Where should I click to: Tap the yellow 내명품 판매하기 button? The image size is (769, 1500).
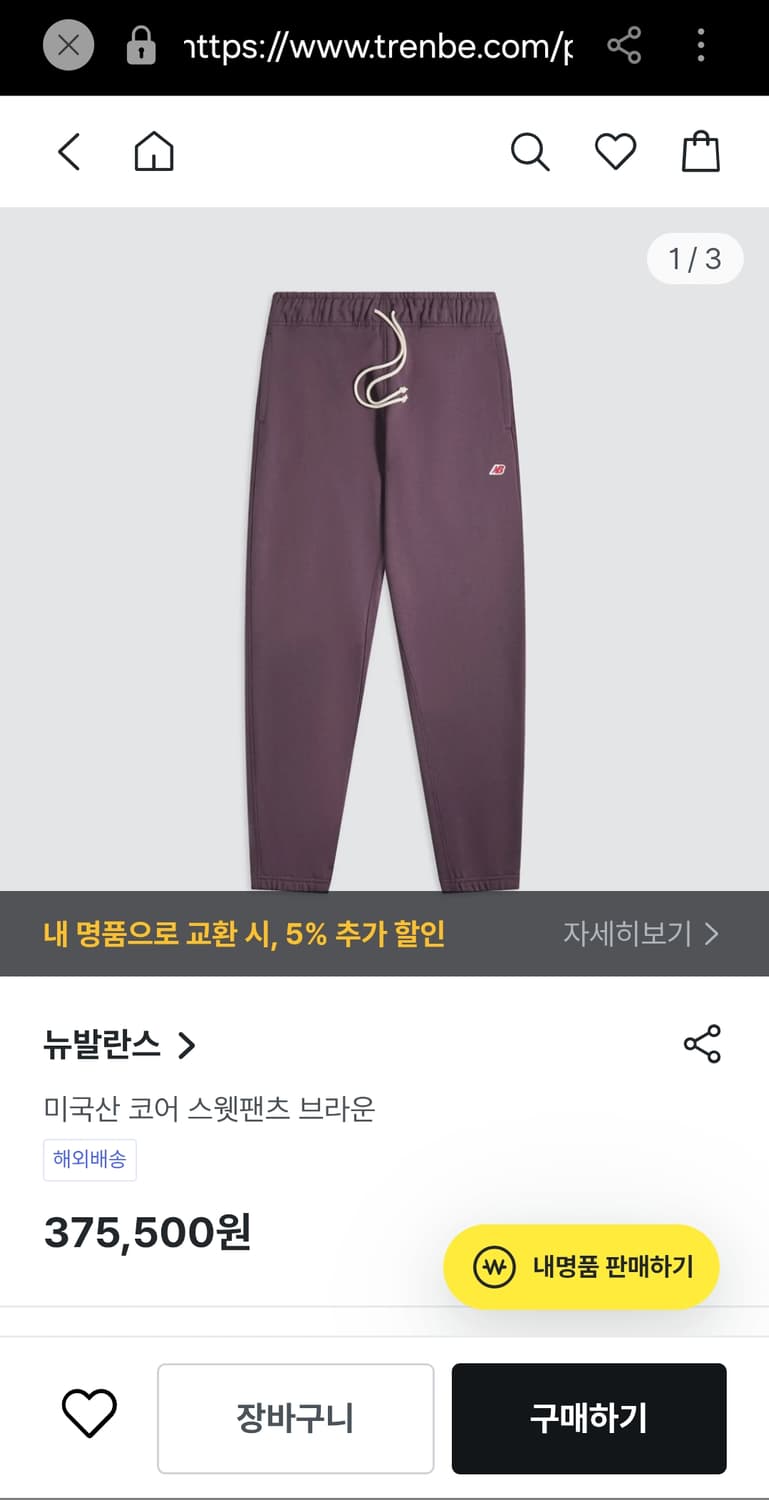[x=580, y=1266]
